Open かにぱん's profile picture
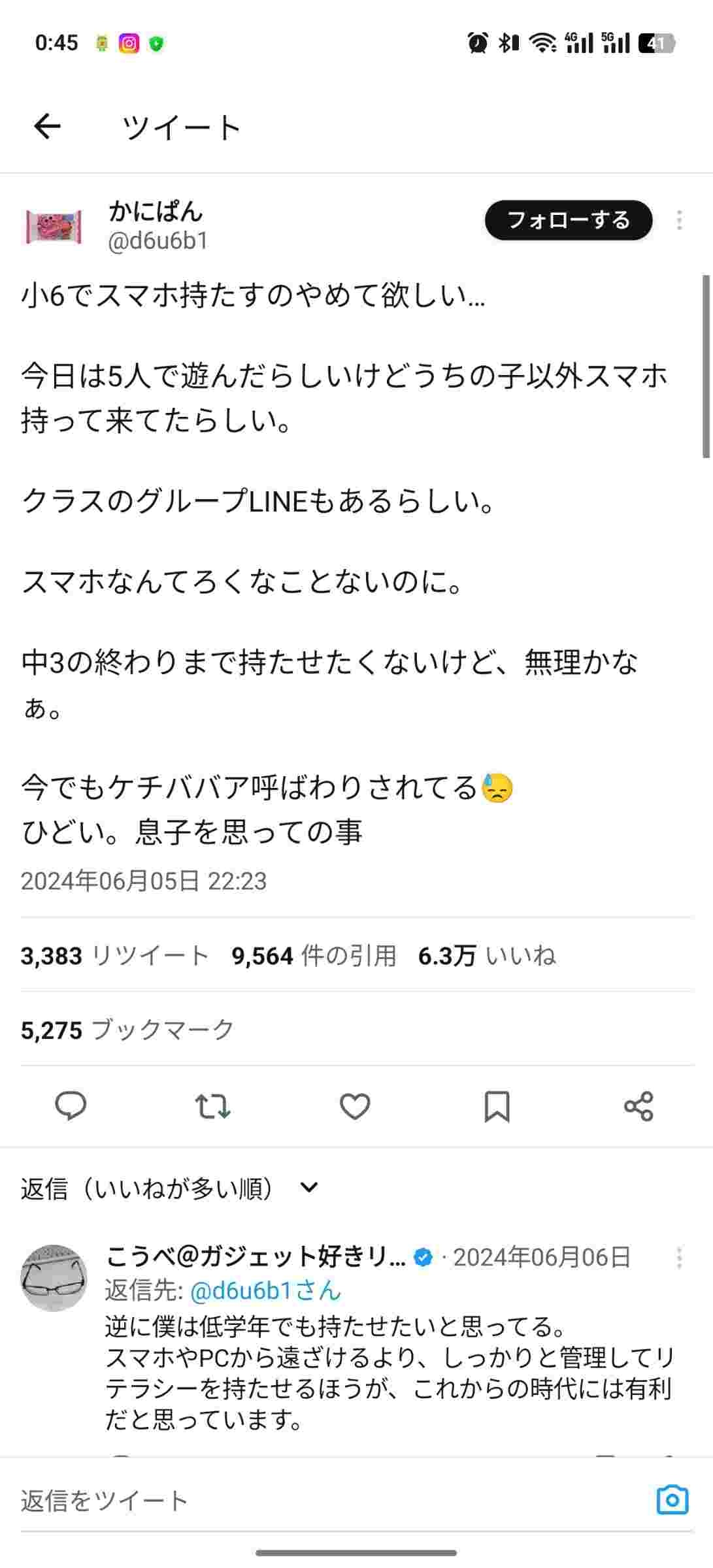This screenshot has height=1568, width=713. click(54, 226)
